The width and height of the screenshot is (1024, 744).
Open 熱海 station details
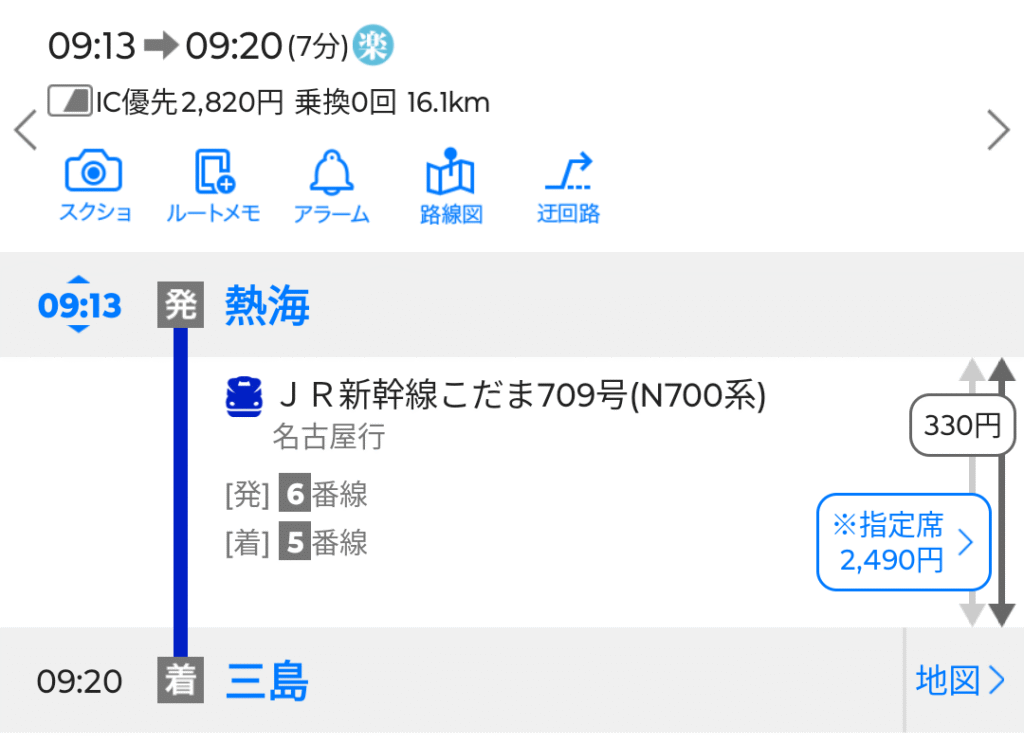[x=267, y=306]
